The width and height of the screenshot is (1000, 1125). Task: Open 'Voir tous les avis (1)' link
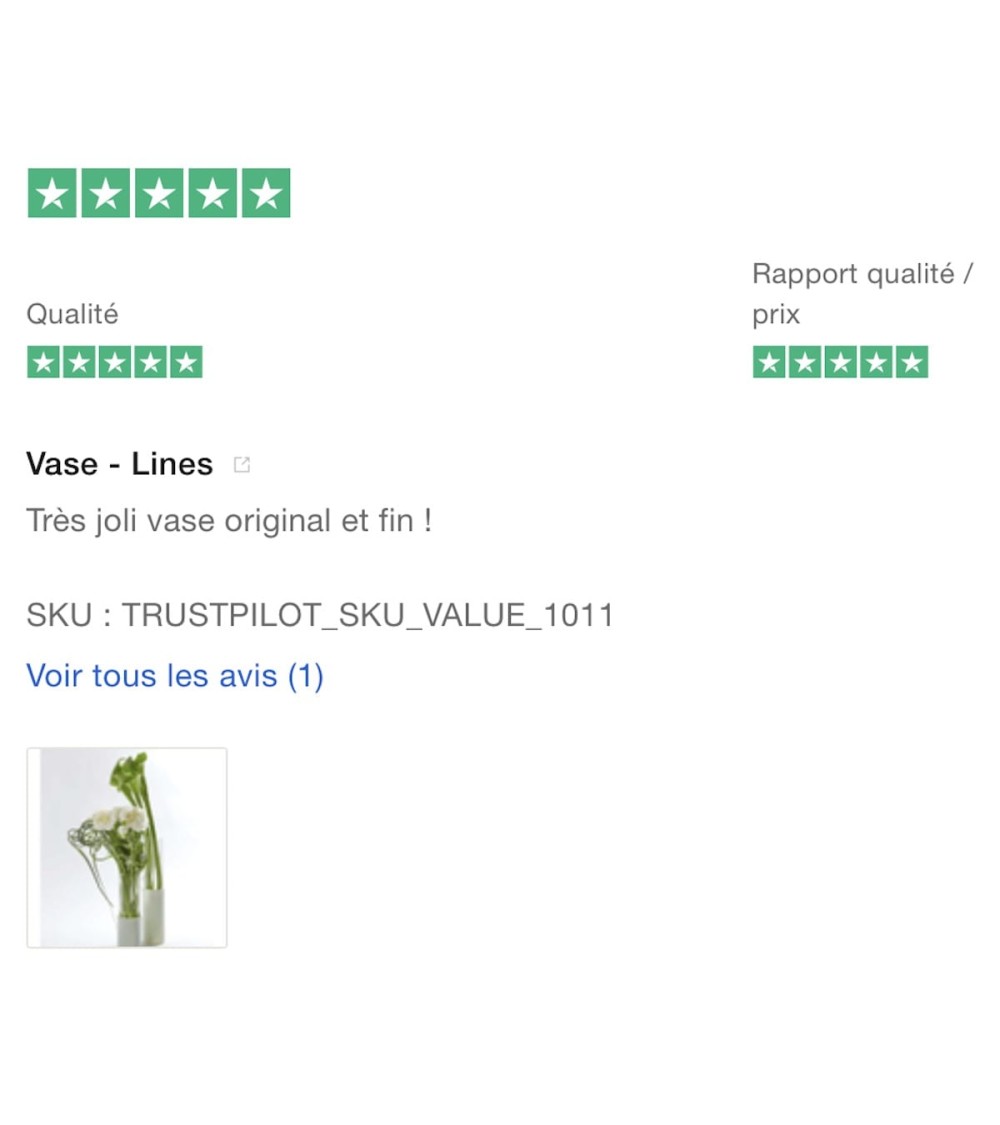[175, 676]
